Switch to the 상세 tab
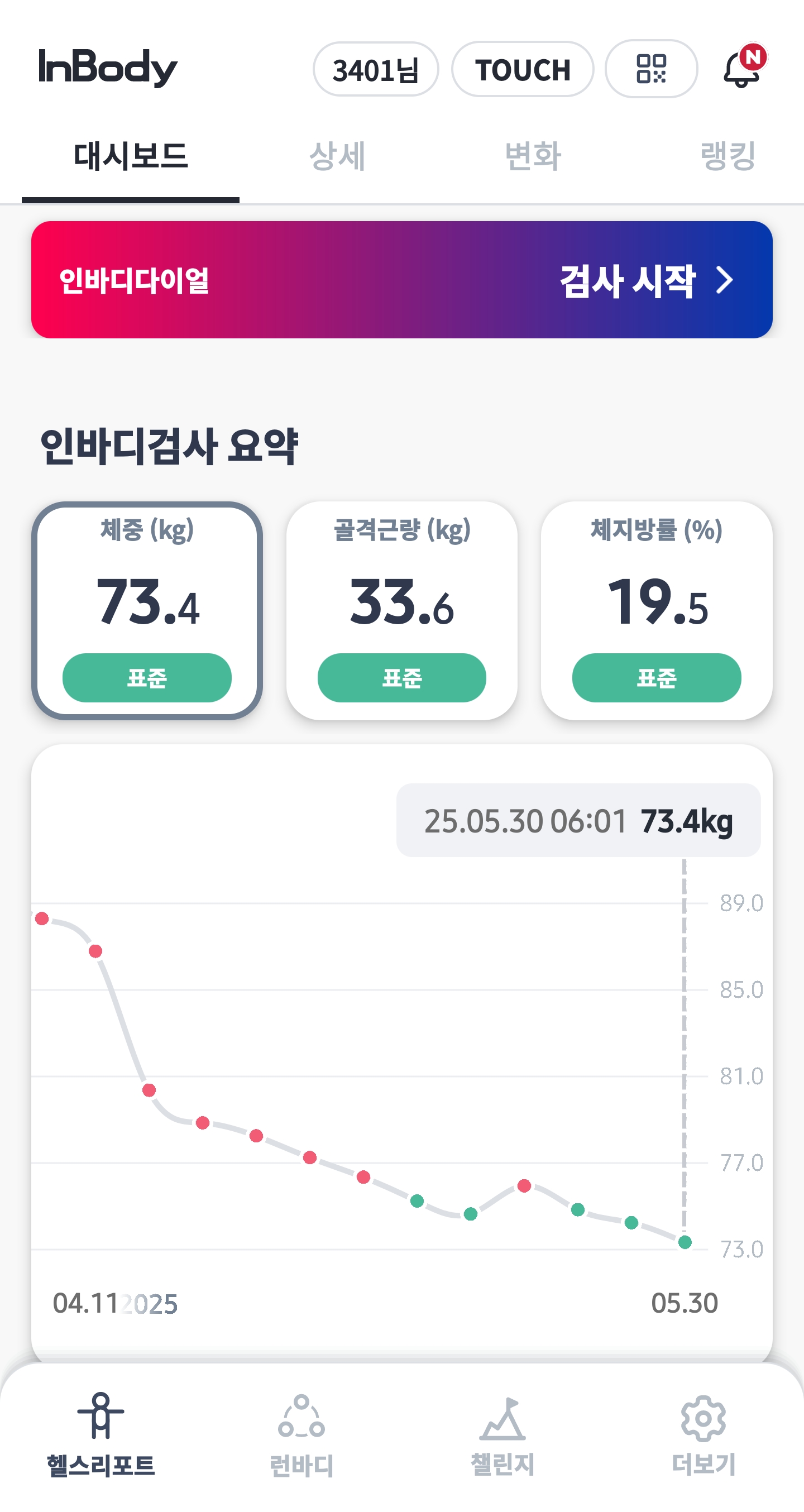The image size is (804, 1512). click(x=337, y=156)
